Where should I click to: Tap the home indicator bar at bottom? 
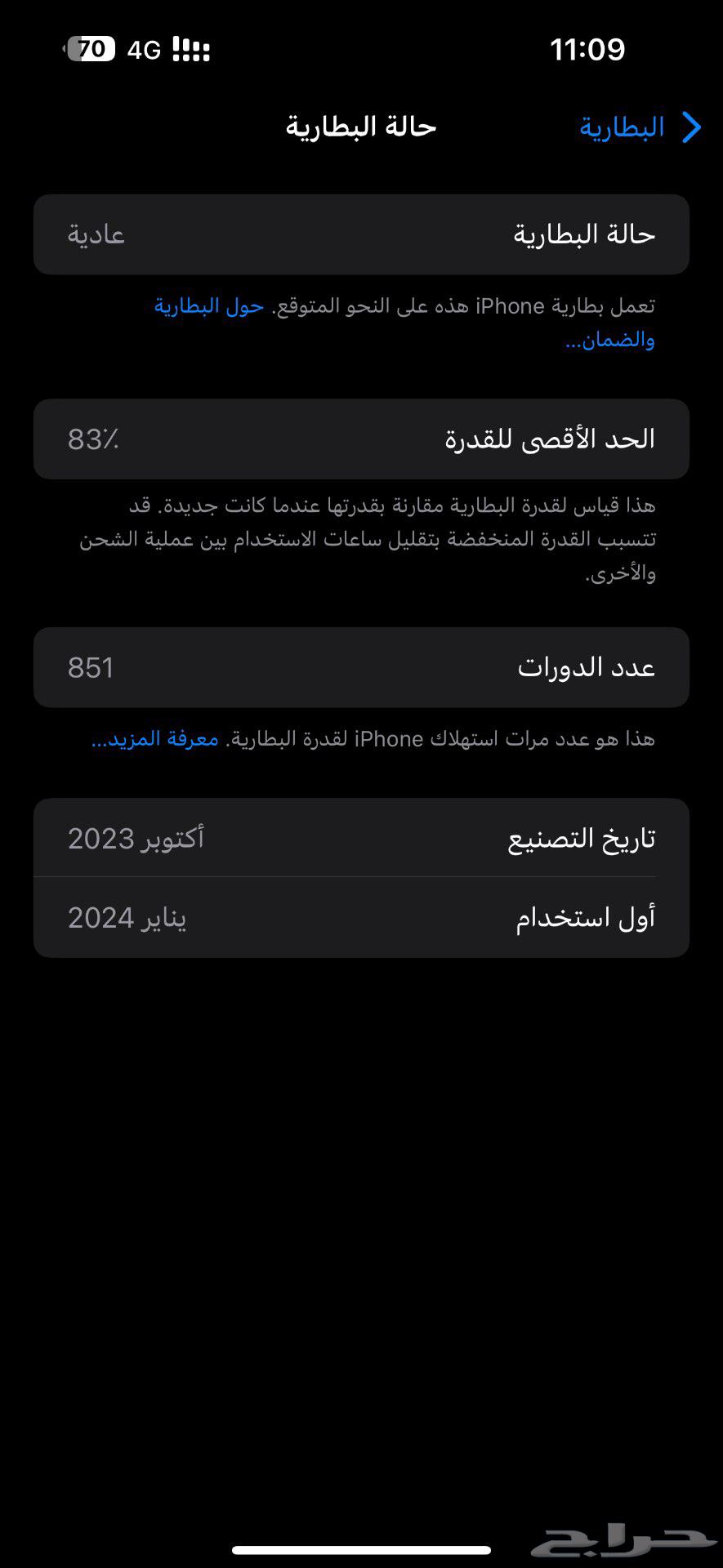(x=360, y=1548)
